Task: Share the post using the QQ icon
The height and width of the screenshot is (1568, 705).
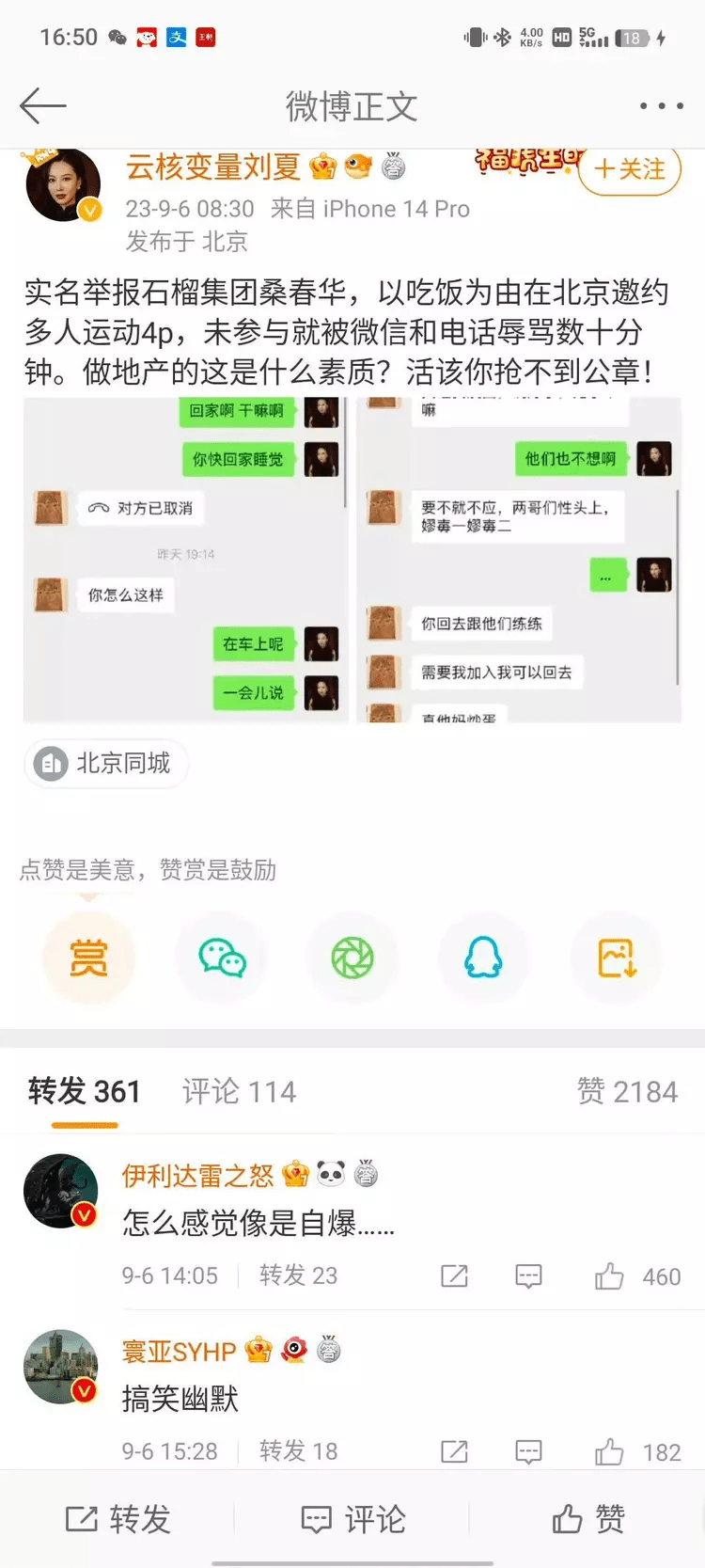Action: pos(484,957)
